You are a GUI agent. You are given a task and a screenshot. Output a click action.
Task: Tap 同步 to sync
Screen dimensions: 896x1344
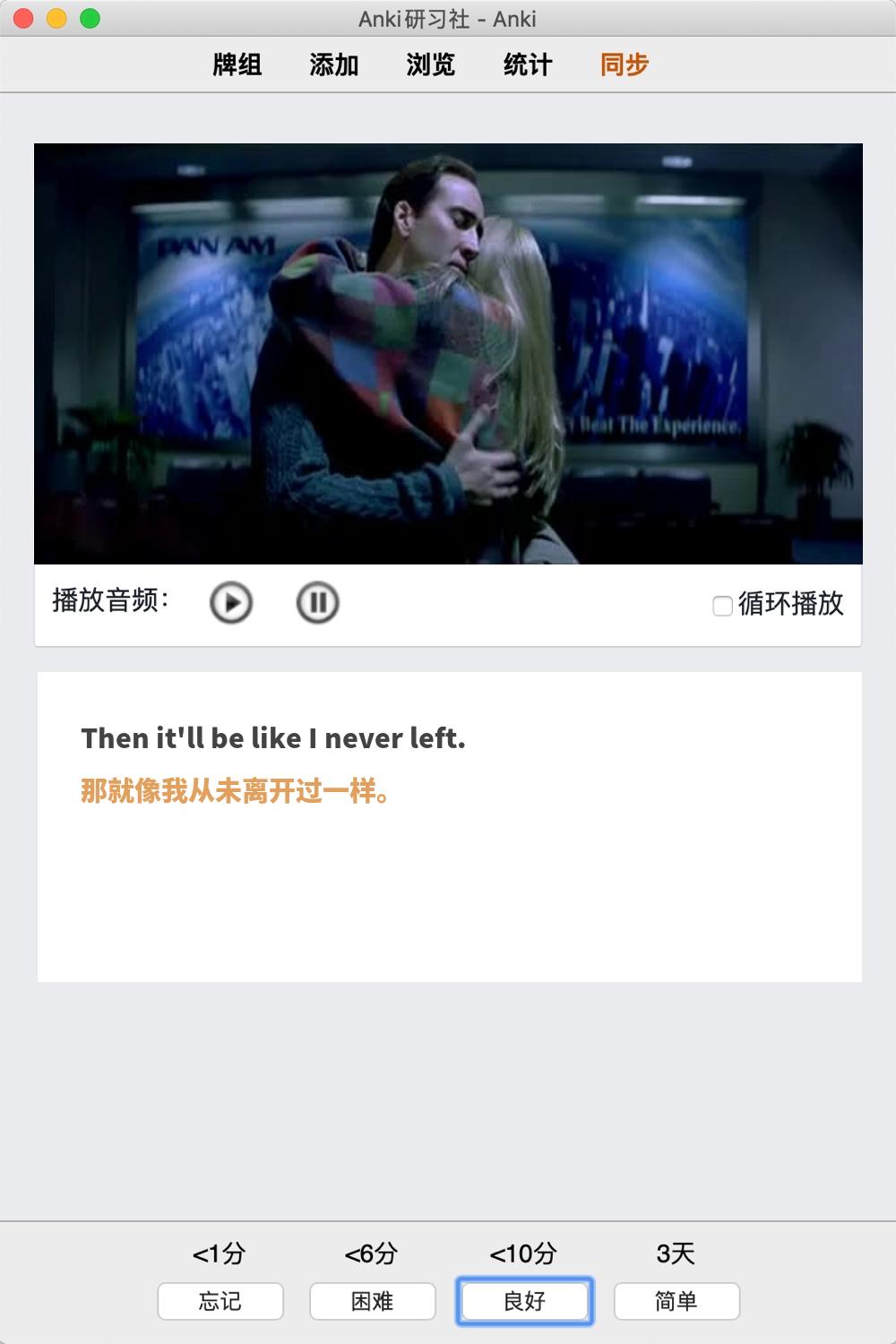(625, 65)
